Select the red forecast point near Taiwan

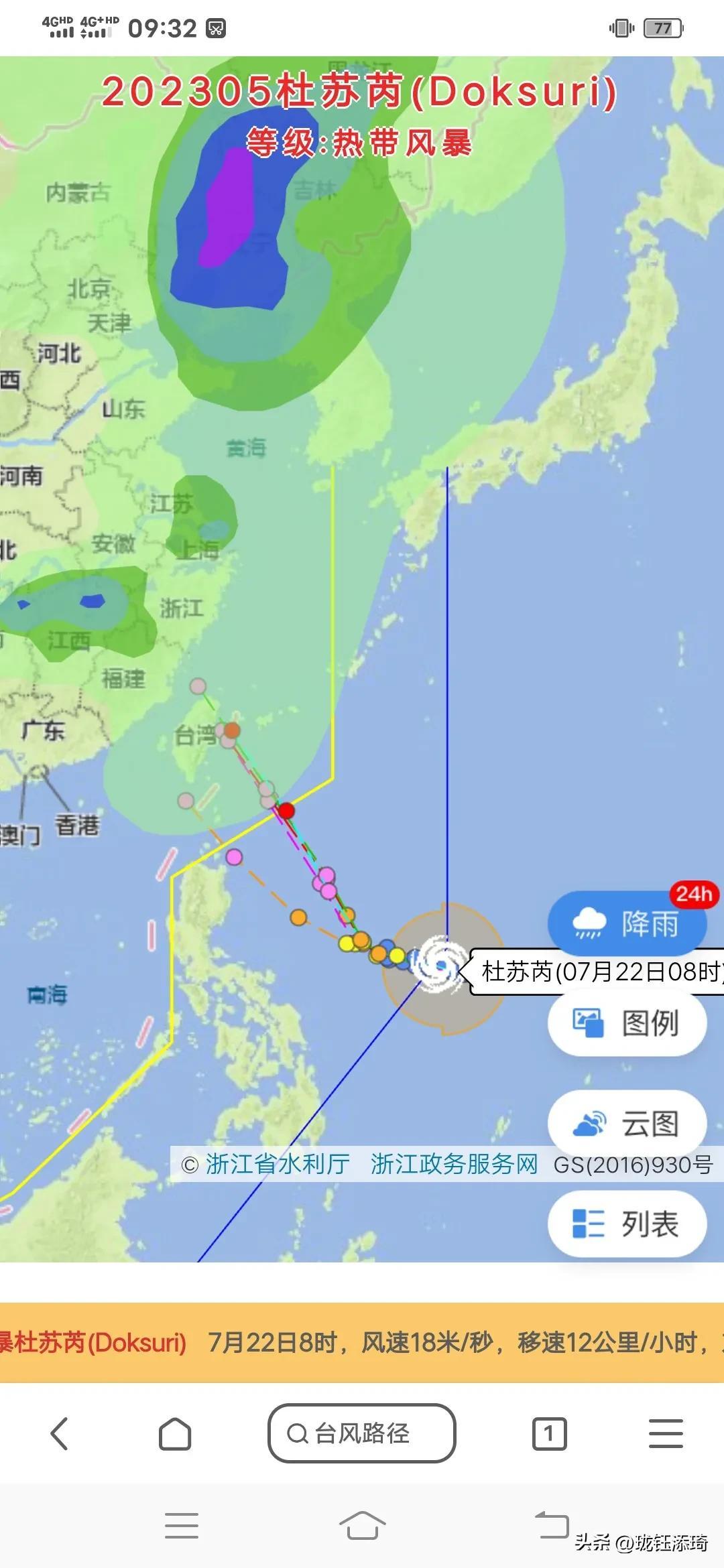(287, 811)
